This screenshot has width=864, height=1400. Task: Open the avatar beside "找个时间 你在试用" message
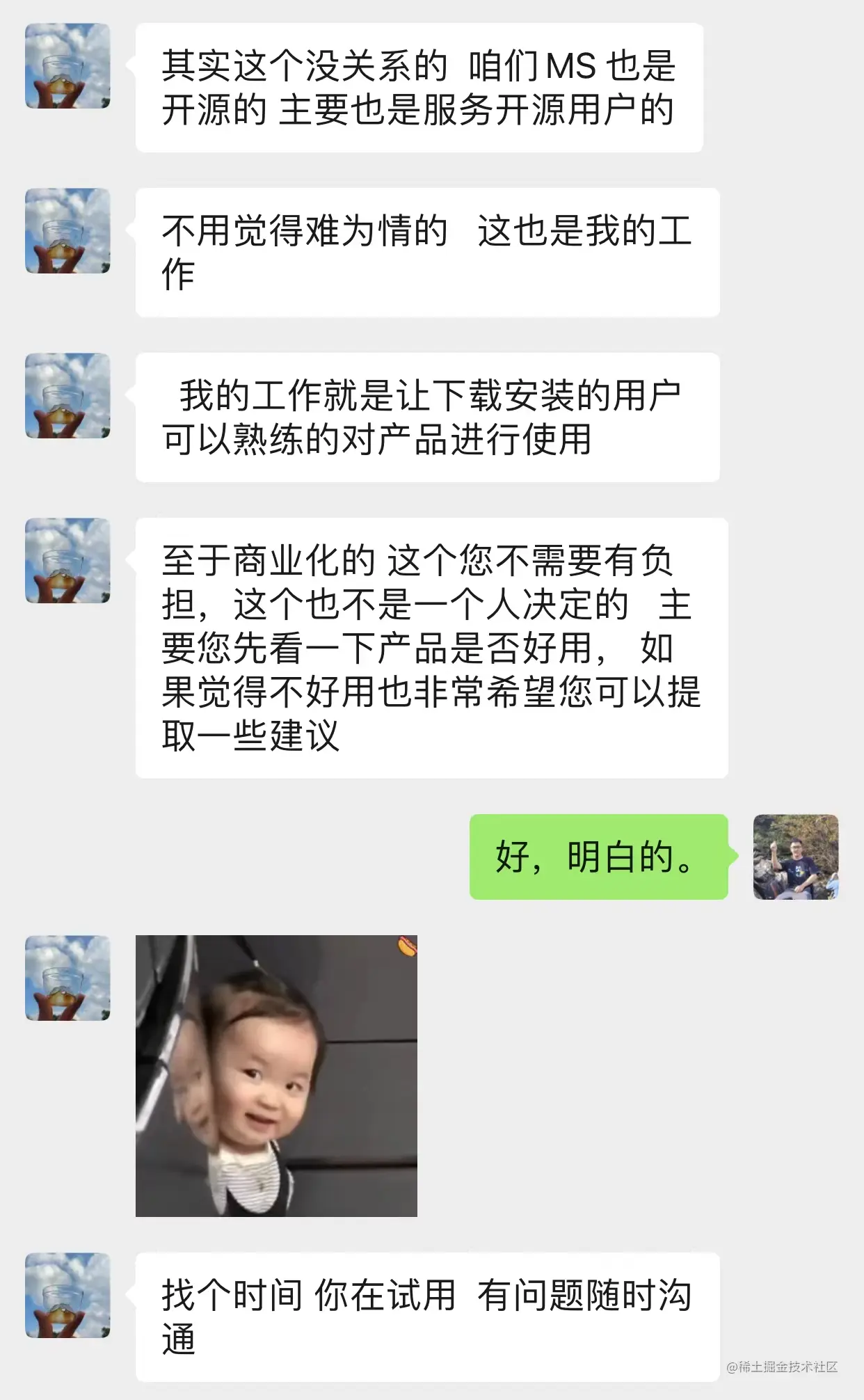[67, 1296]
